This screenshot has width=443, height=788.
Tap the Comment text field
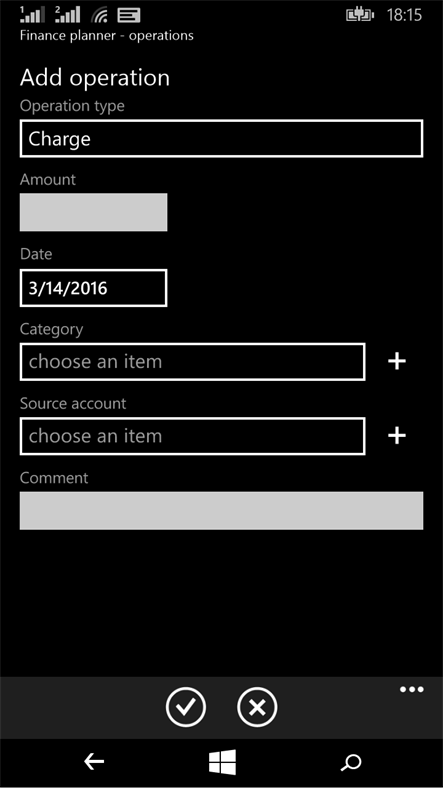221,511
